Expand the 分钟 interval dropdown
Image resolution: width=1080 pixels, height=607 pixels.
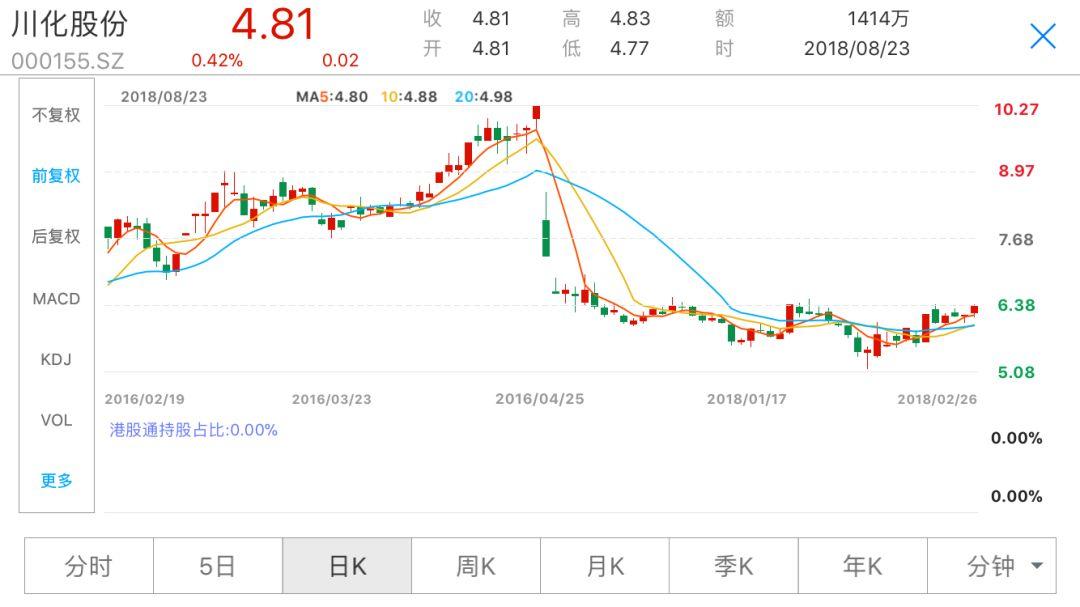[x=1004, y=567]
